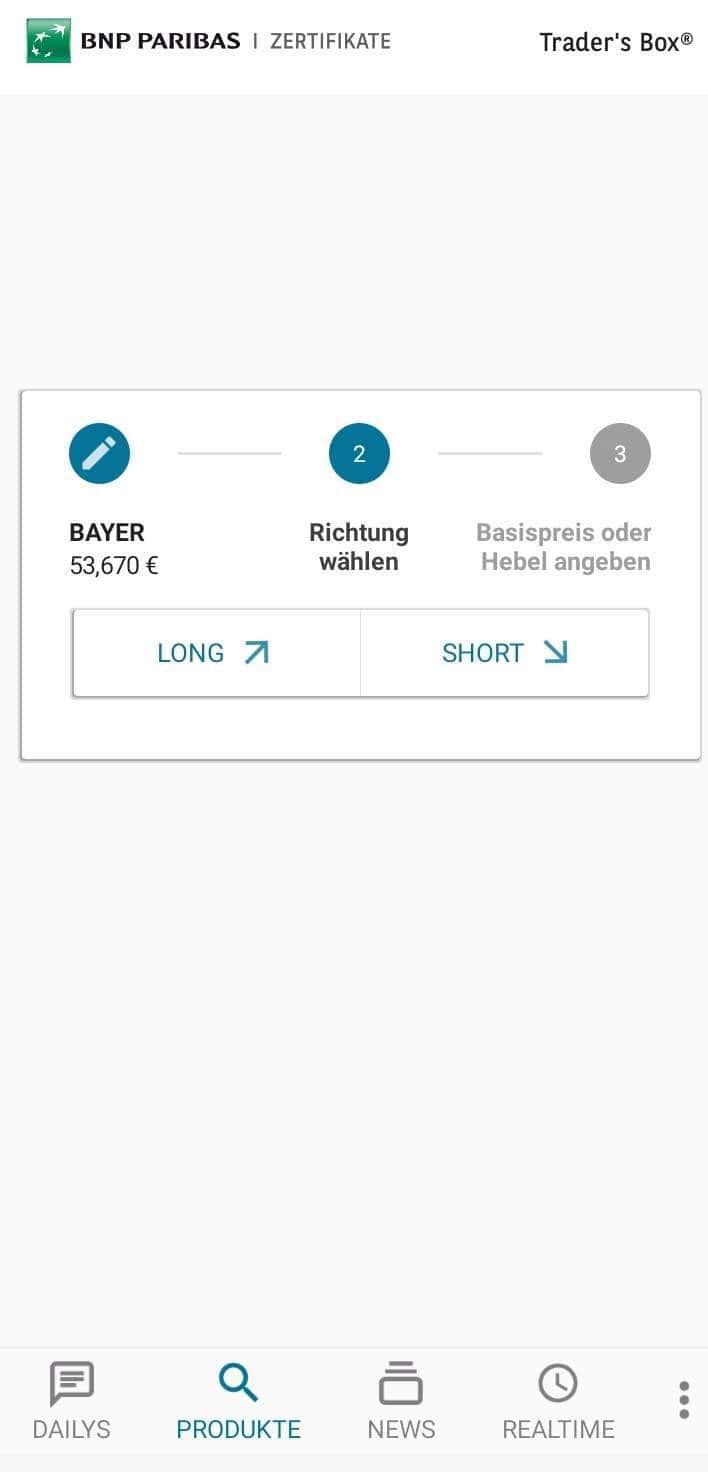
Task: Choose the LONG direction
Action: (216, 653)
